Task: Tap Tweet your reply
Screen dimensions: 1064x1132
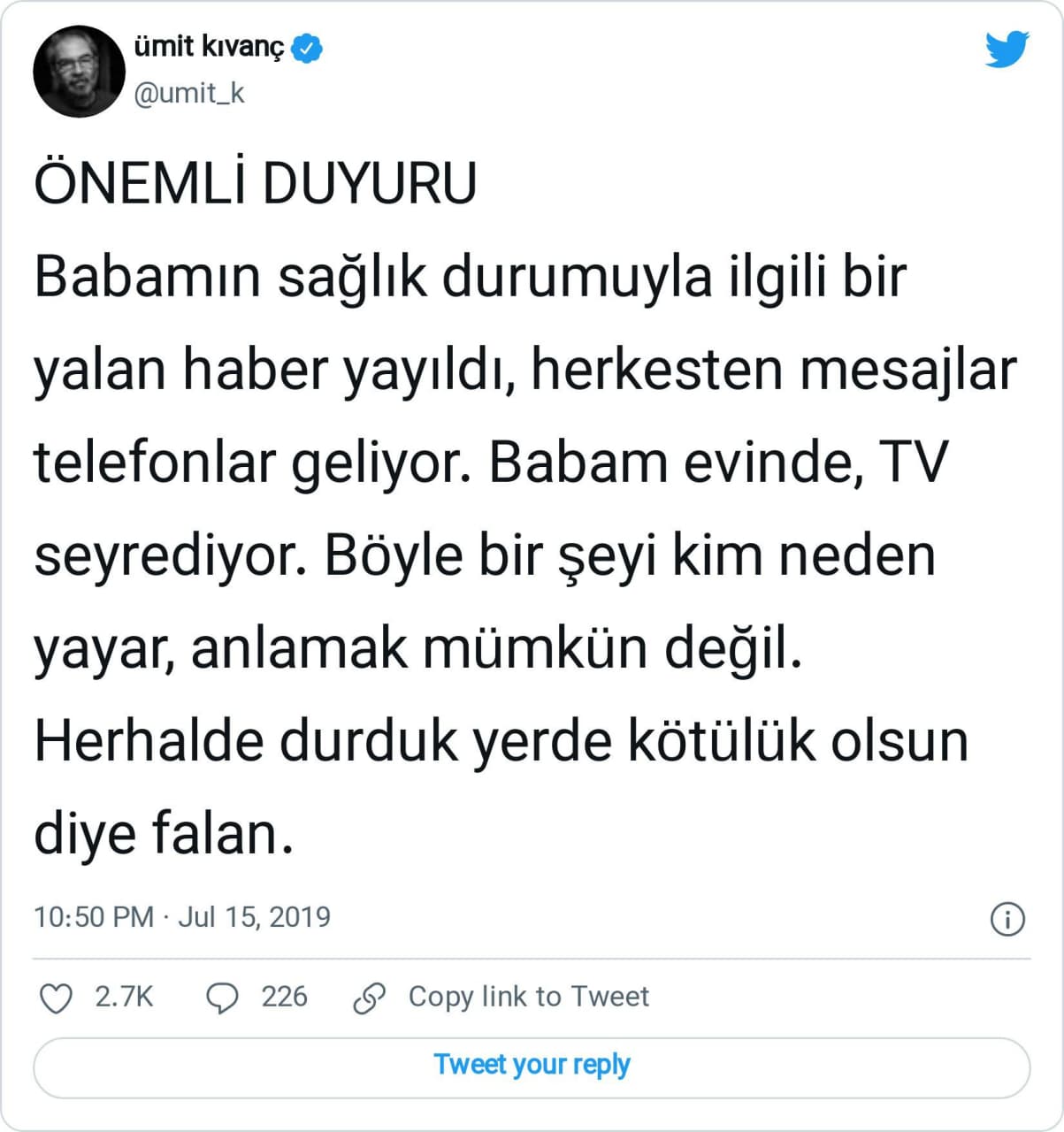Action: click(532, 1066)
